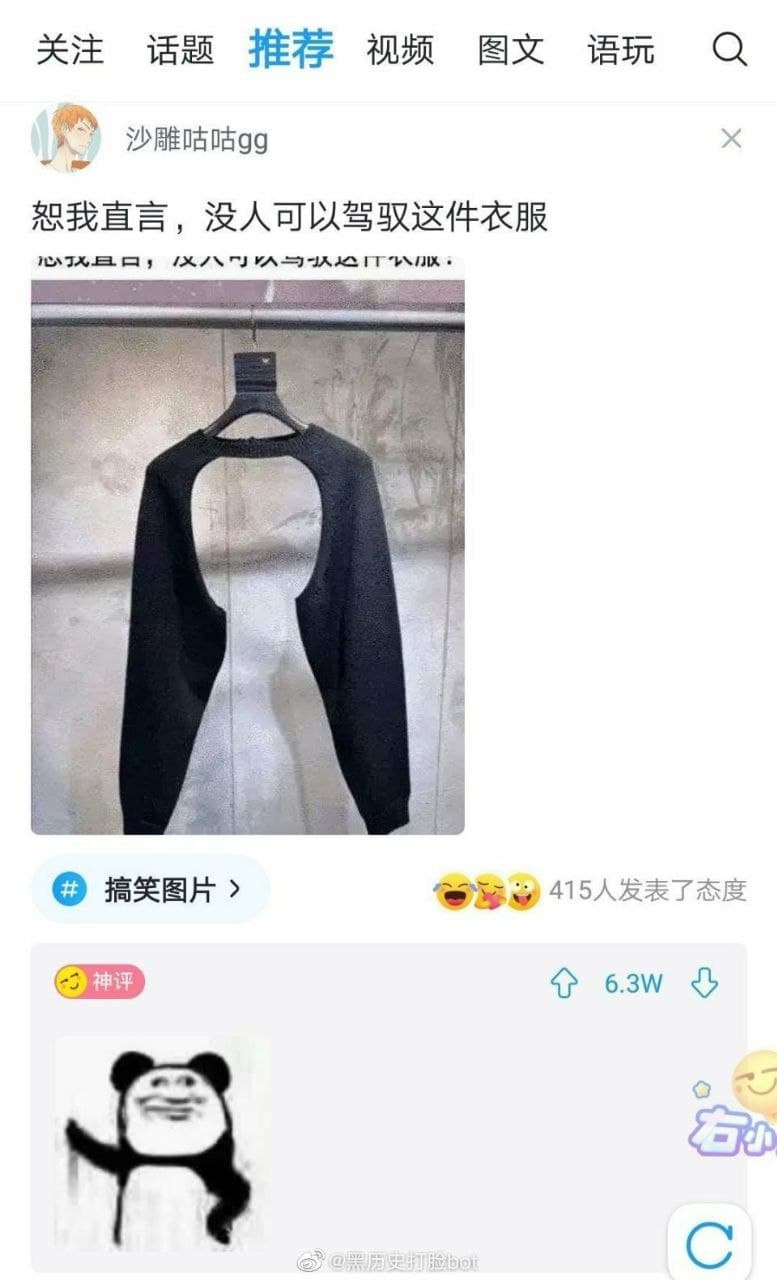Open the panda meme comment image
777x1280 pixels.
coord(160,1142)
